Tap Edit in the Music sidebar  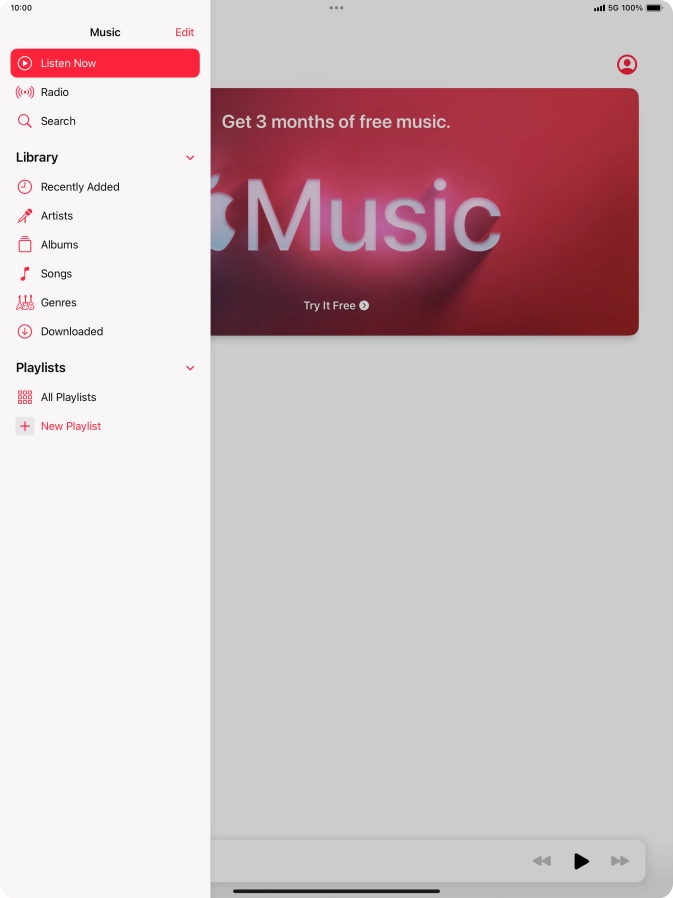[184, 32]
